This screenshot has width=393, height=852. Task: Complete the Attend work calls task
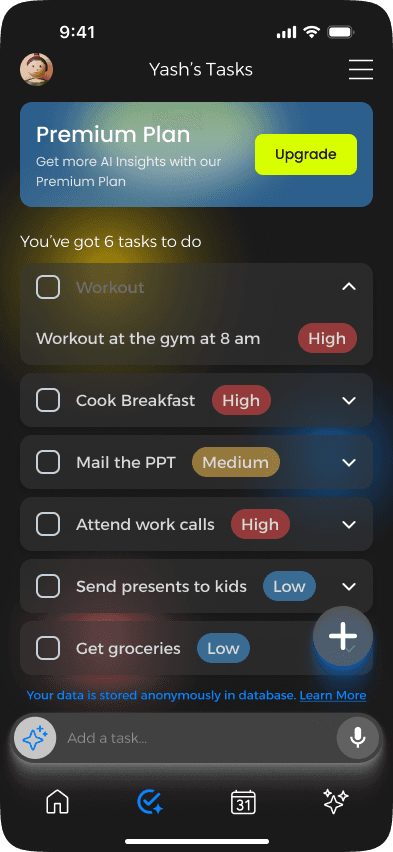coord(48,524)
